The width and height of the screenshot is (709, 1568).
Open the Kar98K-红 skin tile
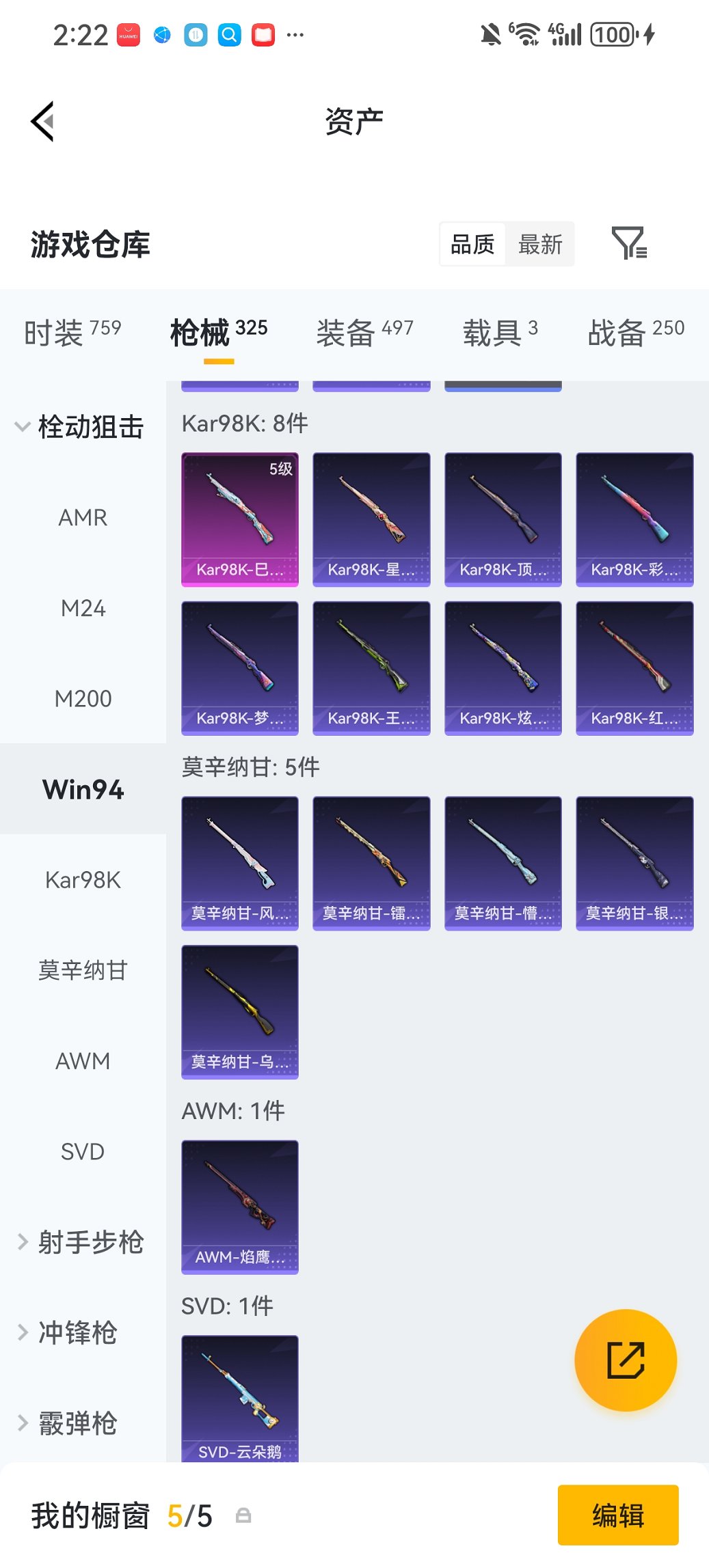coord(634,668)
